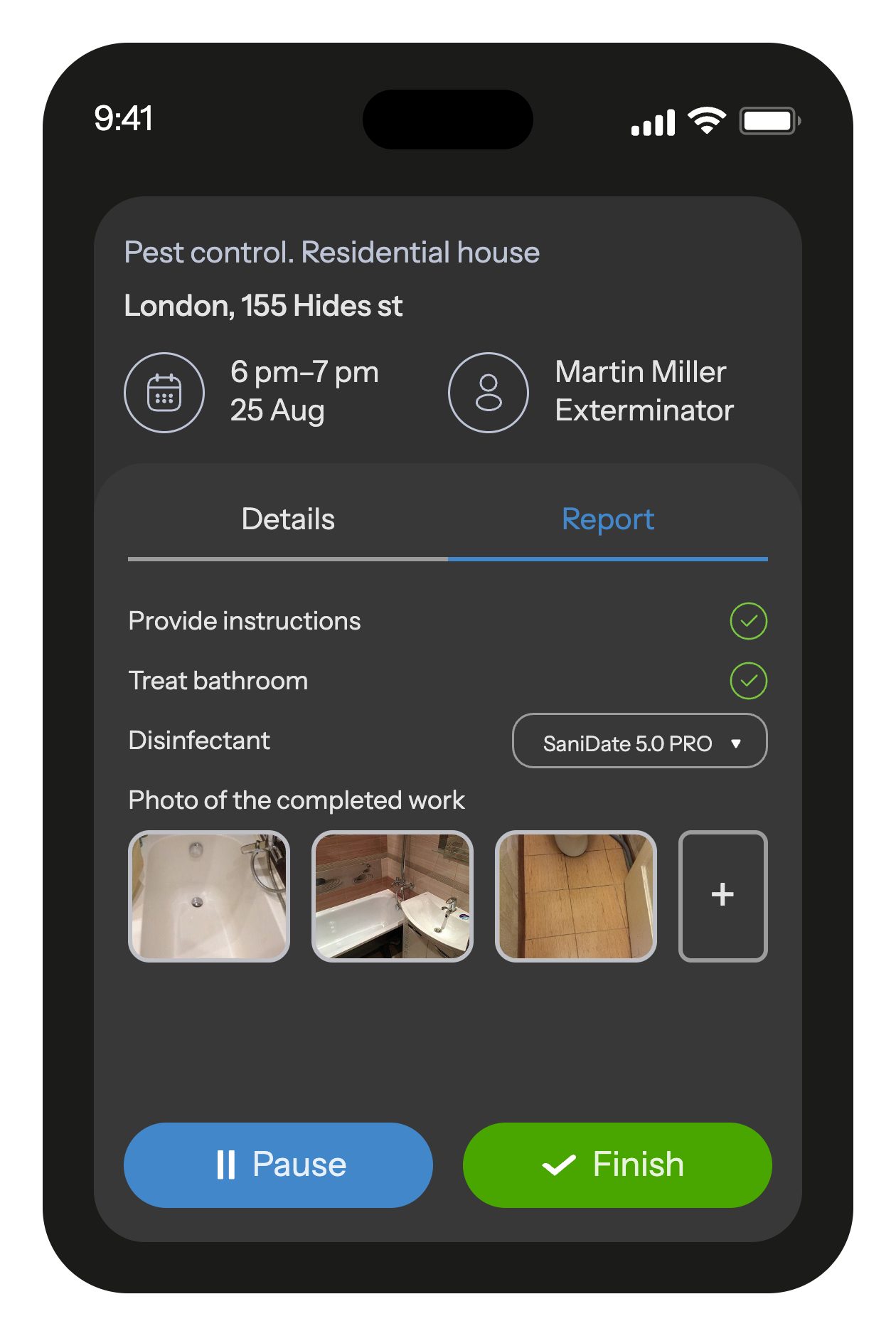
Task: Finish the pest control job
Action: (x=617, y=1165)
